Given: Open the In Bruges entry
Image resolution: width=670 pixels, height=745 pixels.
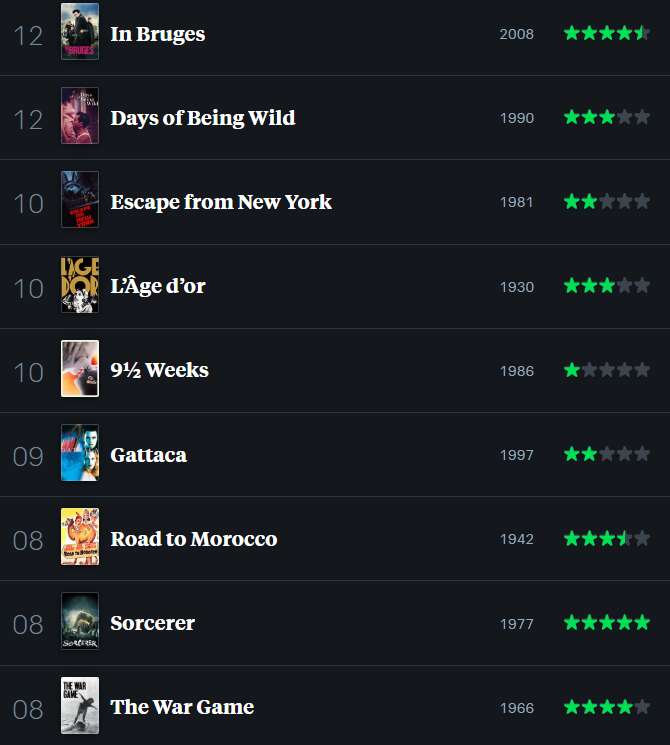Looking at the screenshot, I should point(158,34).
